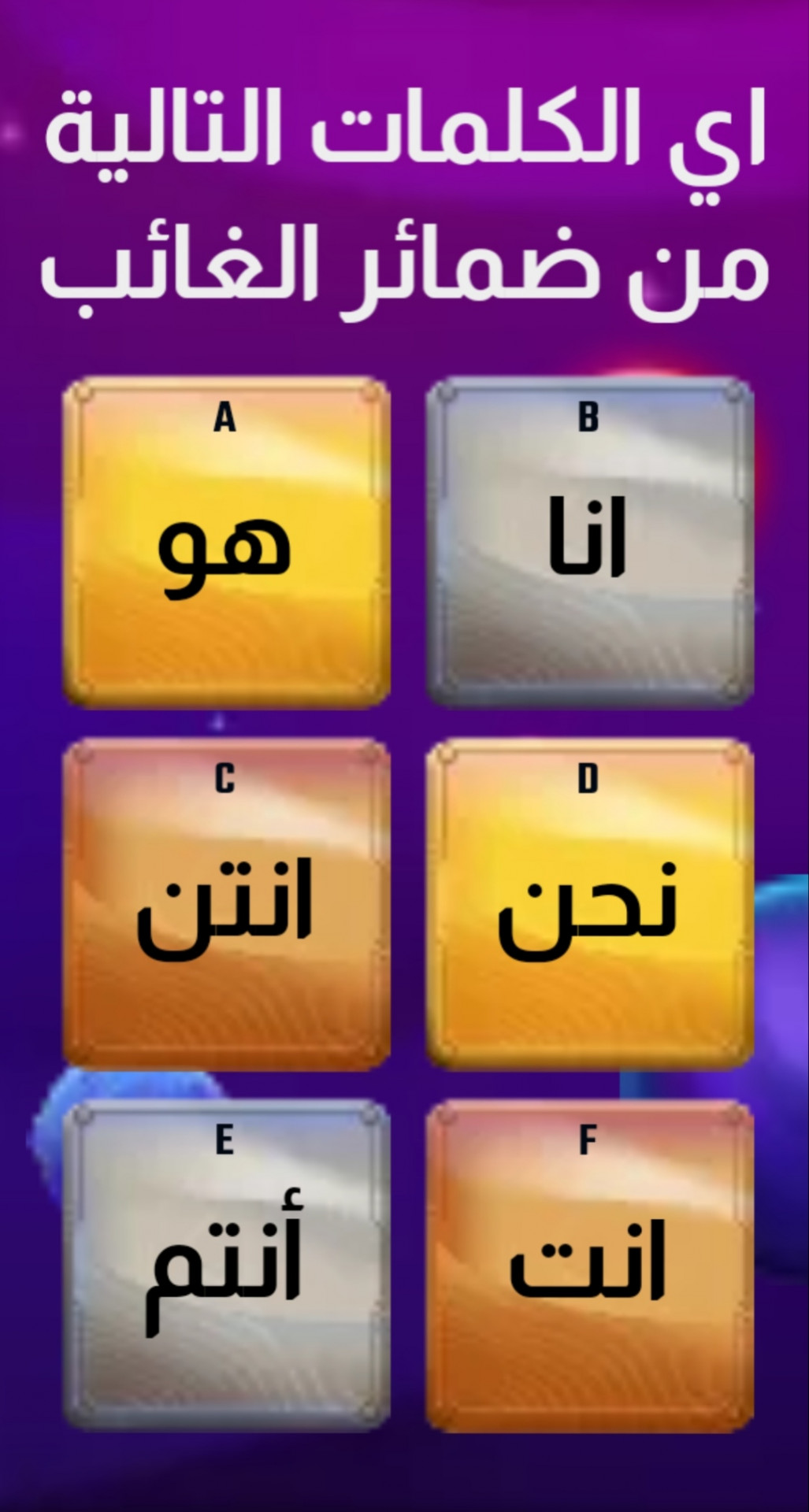Pick answer C انتن
Image resolution: width=809 pixels, height=1512 pixels.
(226, 904)
